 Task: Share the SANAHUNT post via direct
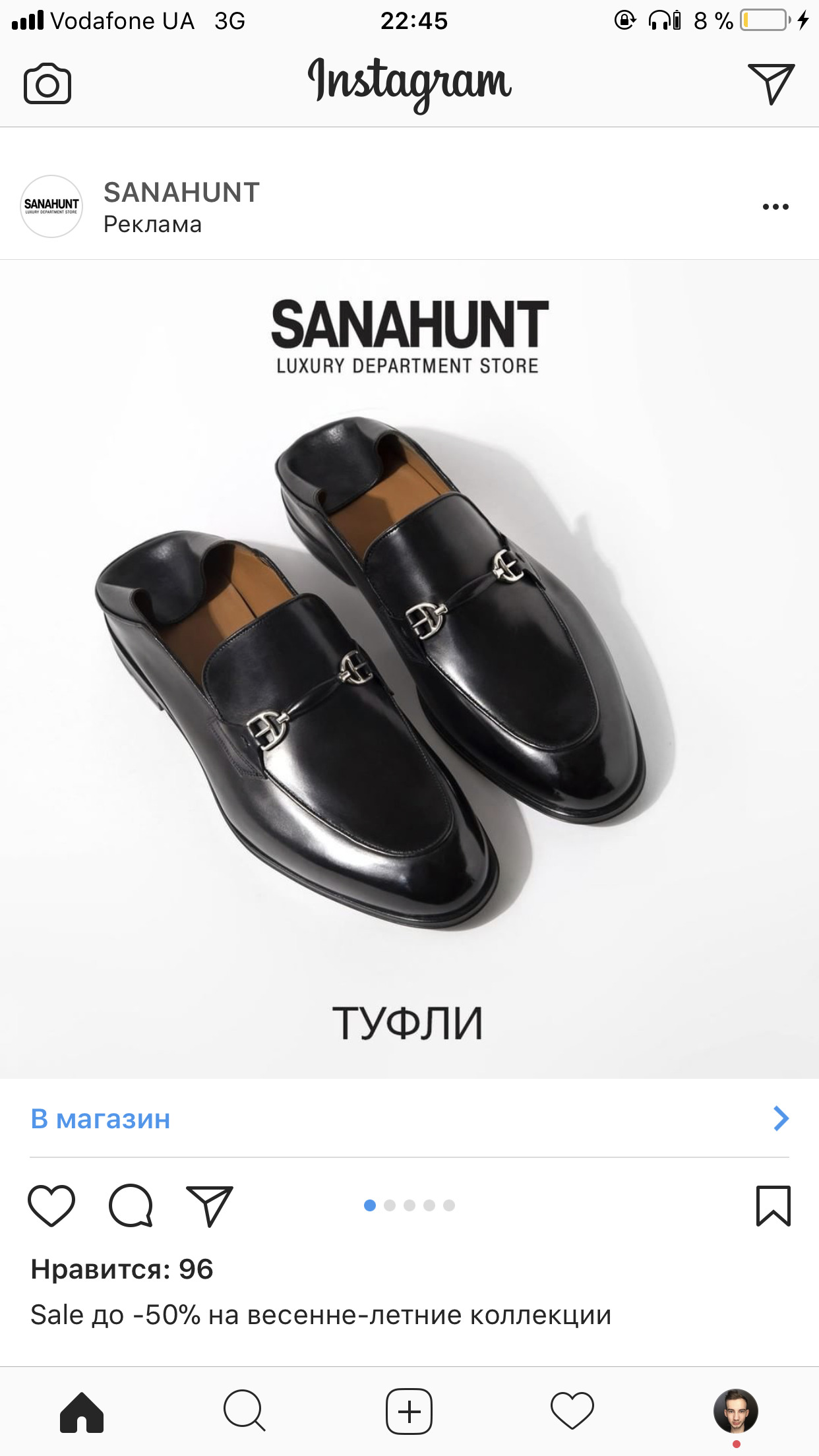click(x=210, y=1205)
